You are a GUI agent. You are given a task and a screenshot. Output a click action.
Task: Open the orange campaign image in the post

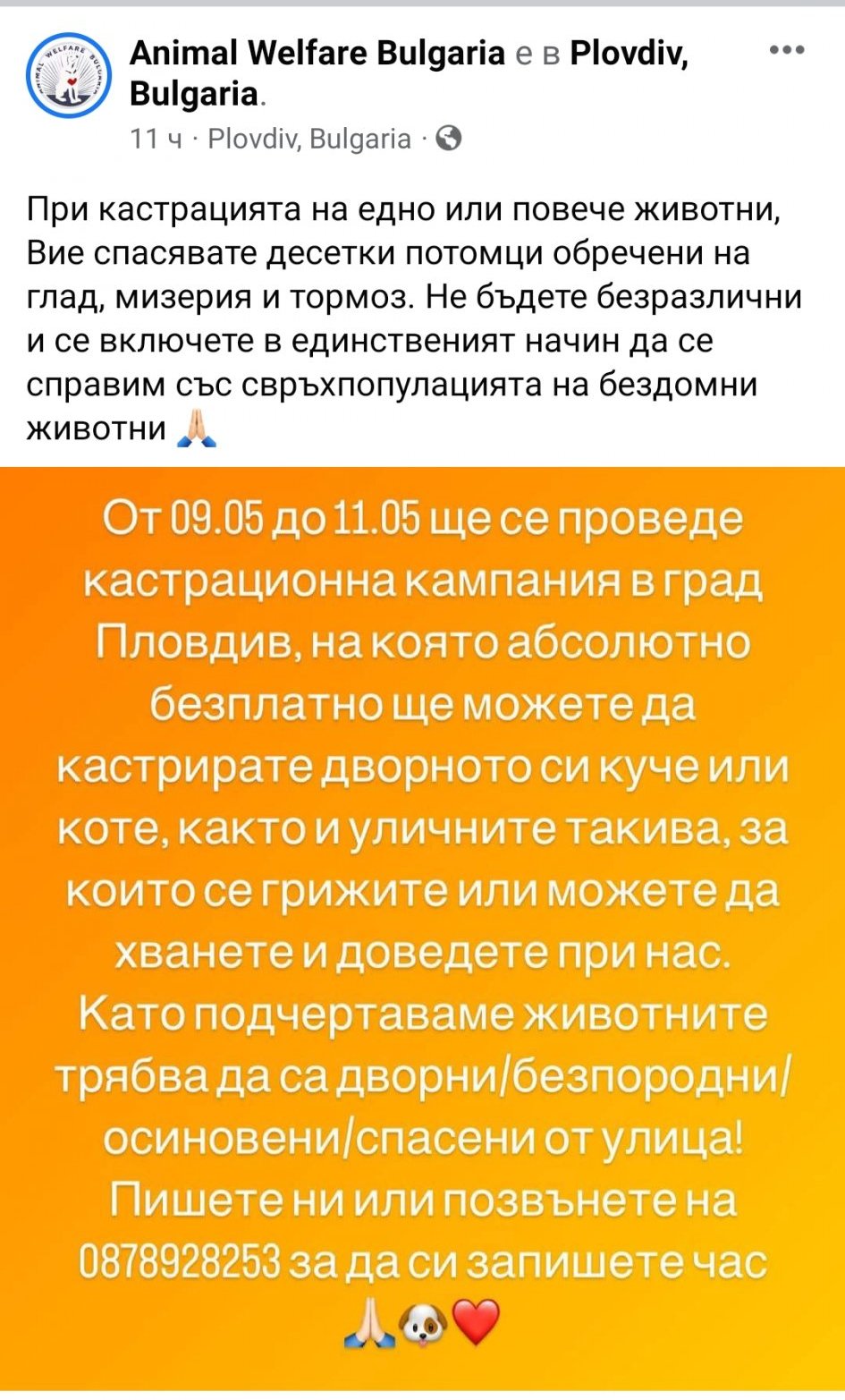tap(422, 926)
